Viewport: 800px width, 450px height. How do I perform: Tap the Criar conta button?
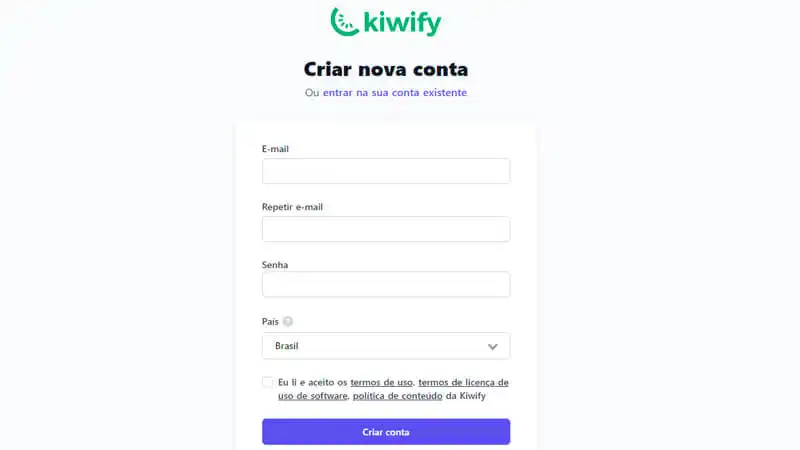pos(385,432)
